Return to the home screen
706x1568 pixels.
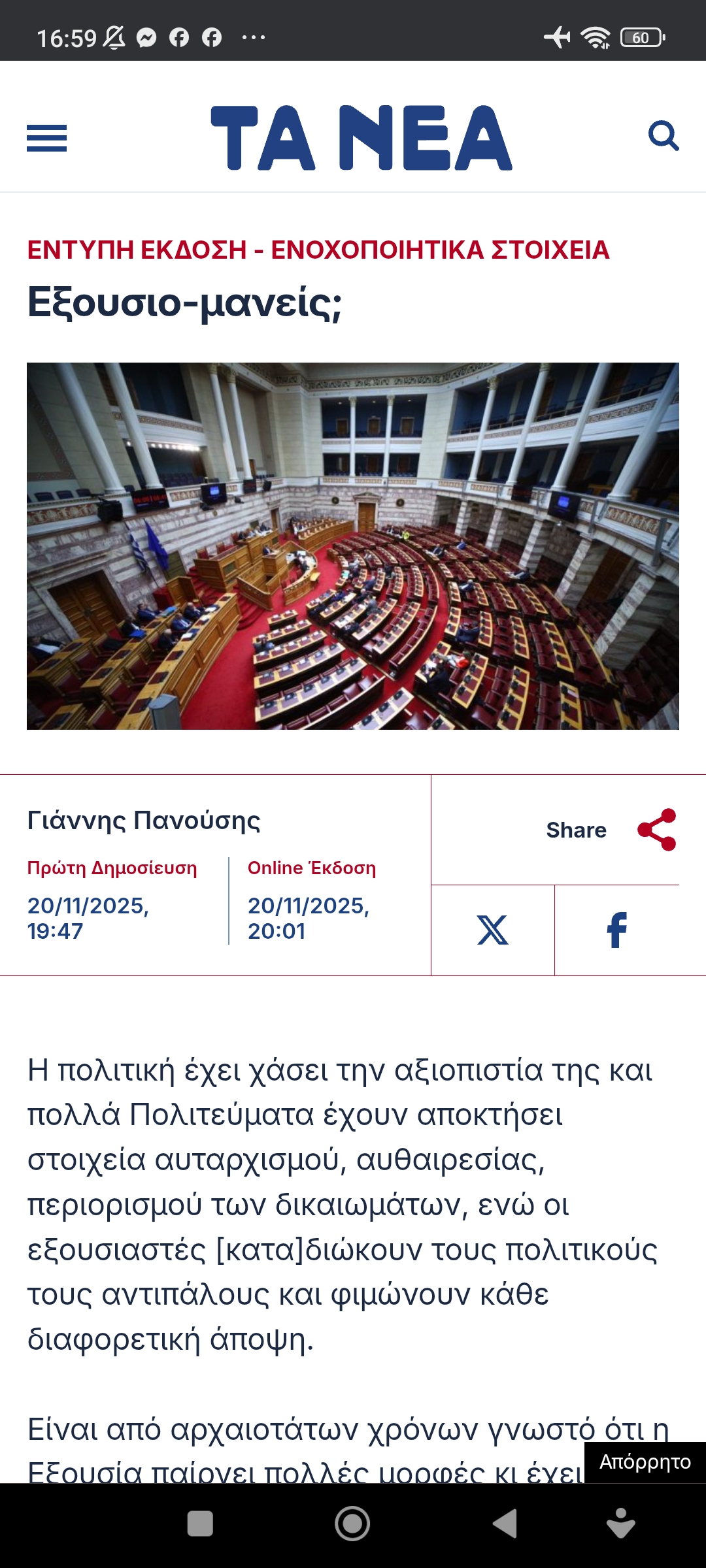tap(352, 1524)
